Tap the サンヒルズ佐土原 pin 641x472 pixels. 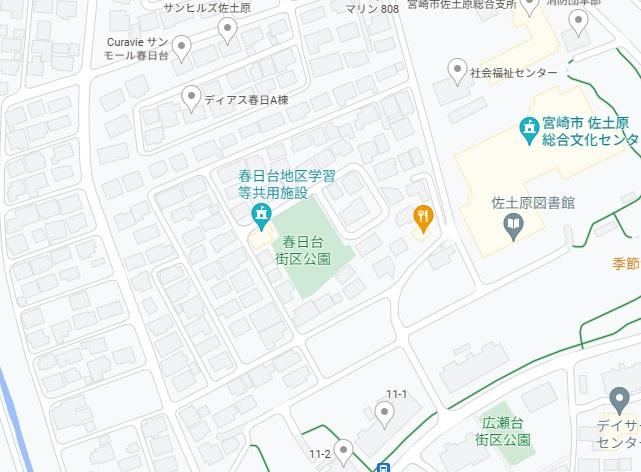tap(229, 32)
